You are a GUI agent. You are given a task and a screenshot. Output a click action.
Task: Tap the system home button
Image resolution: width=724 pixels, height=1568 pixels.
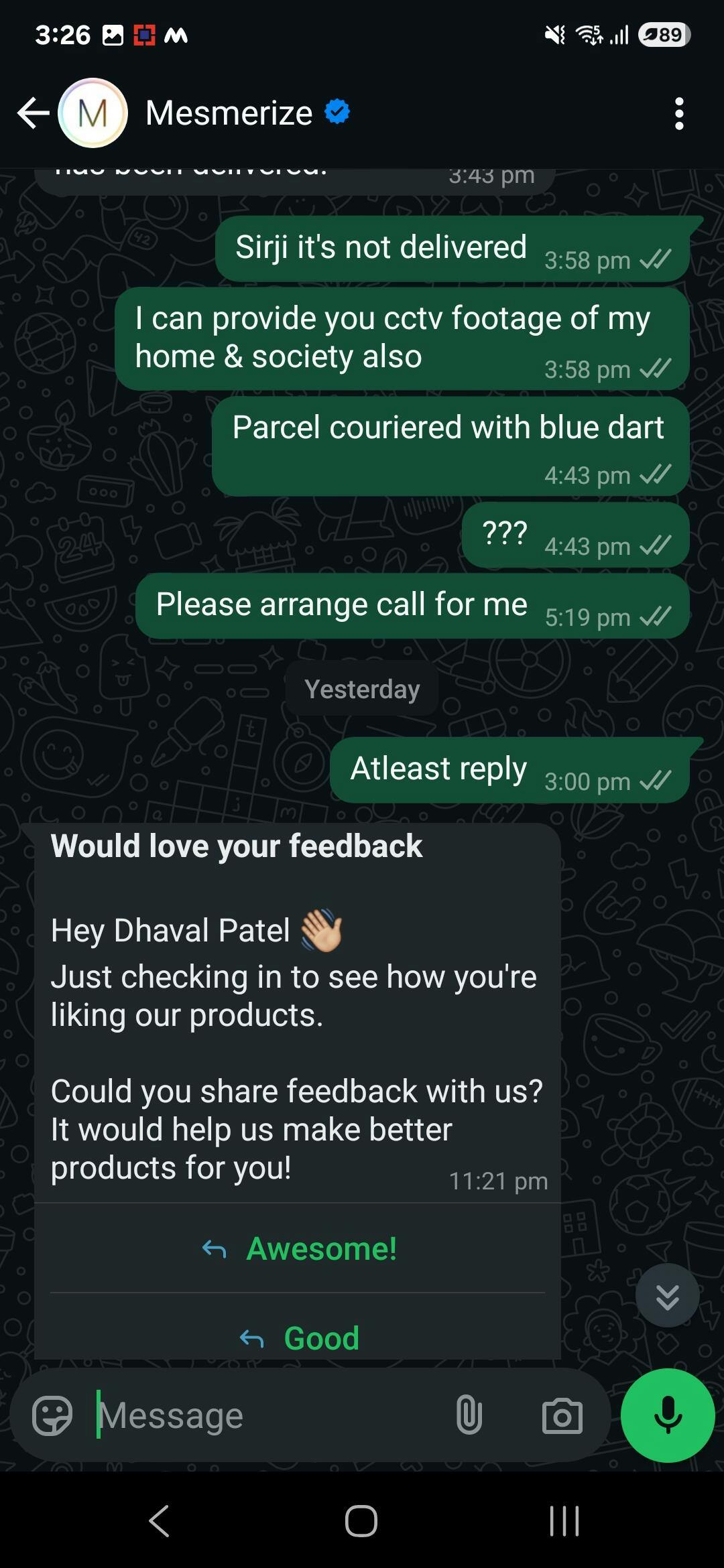point(361,1521)
